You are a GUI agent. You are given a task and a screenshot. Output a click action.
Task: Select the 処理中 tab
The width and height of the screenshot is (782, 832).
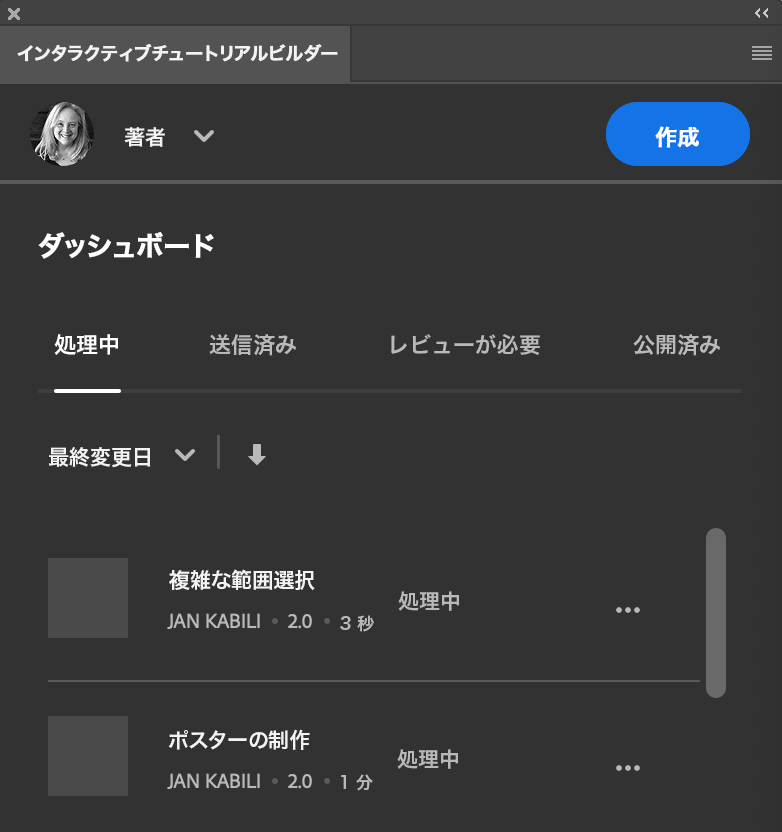(87, 346)
